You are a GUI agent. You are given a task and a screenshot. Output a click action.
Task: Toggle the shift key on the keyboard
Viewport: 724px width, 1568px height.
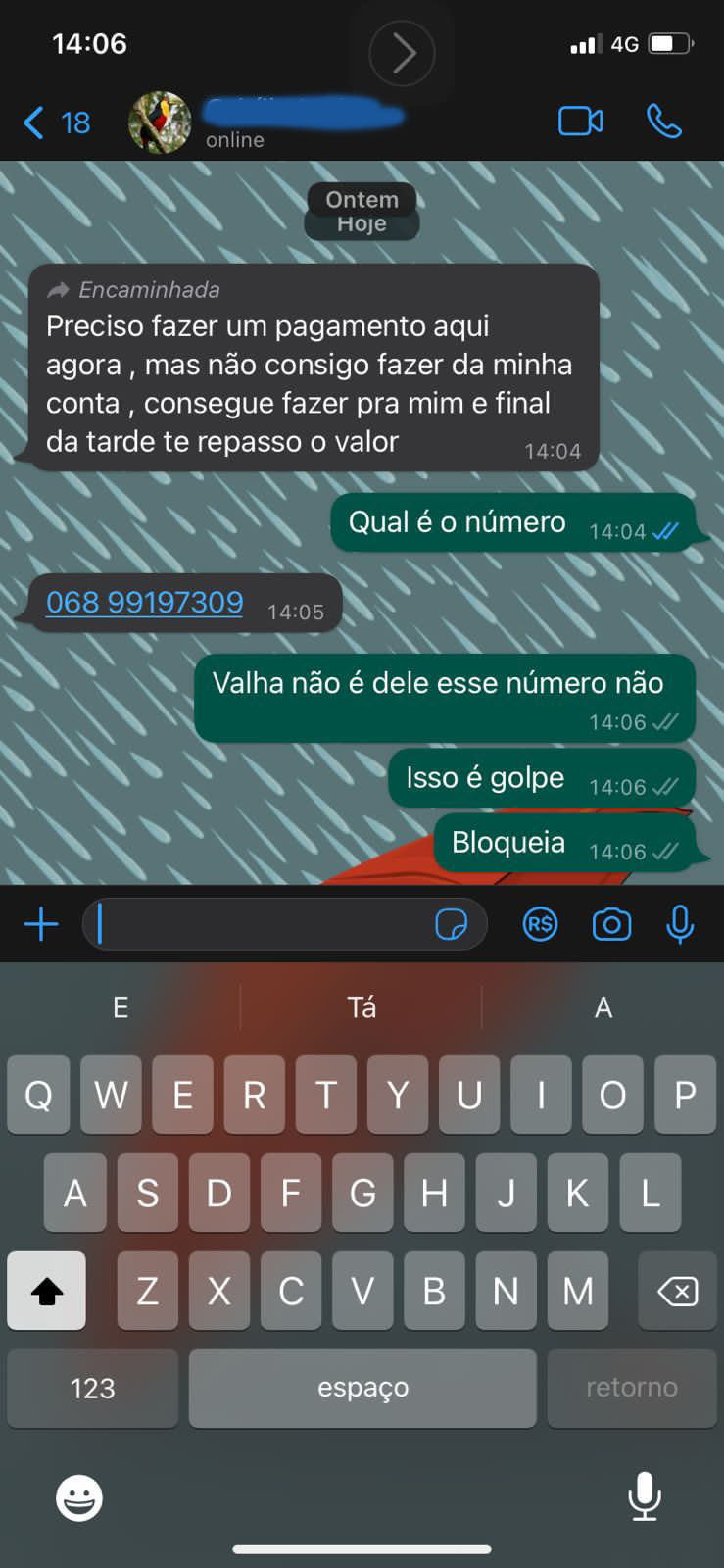46,1291
